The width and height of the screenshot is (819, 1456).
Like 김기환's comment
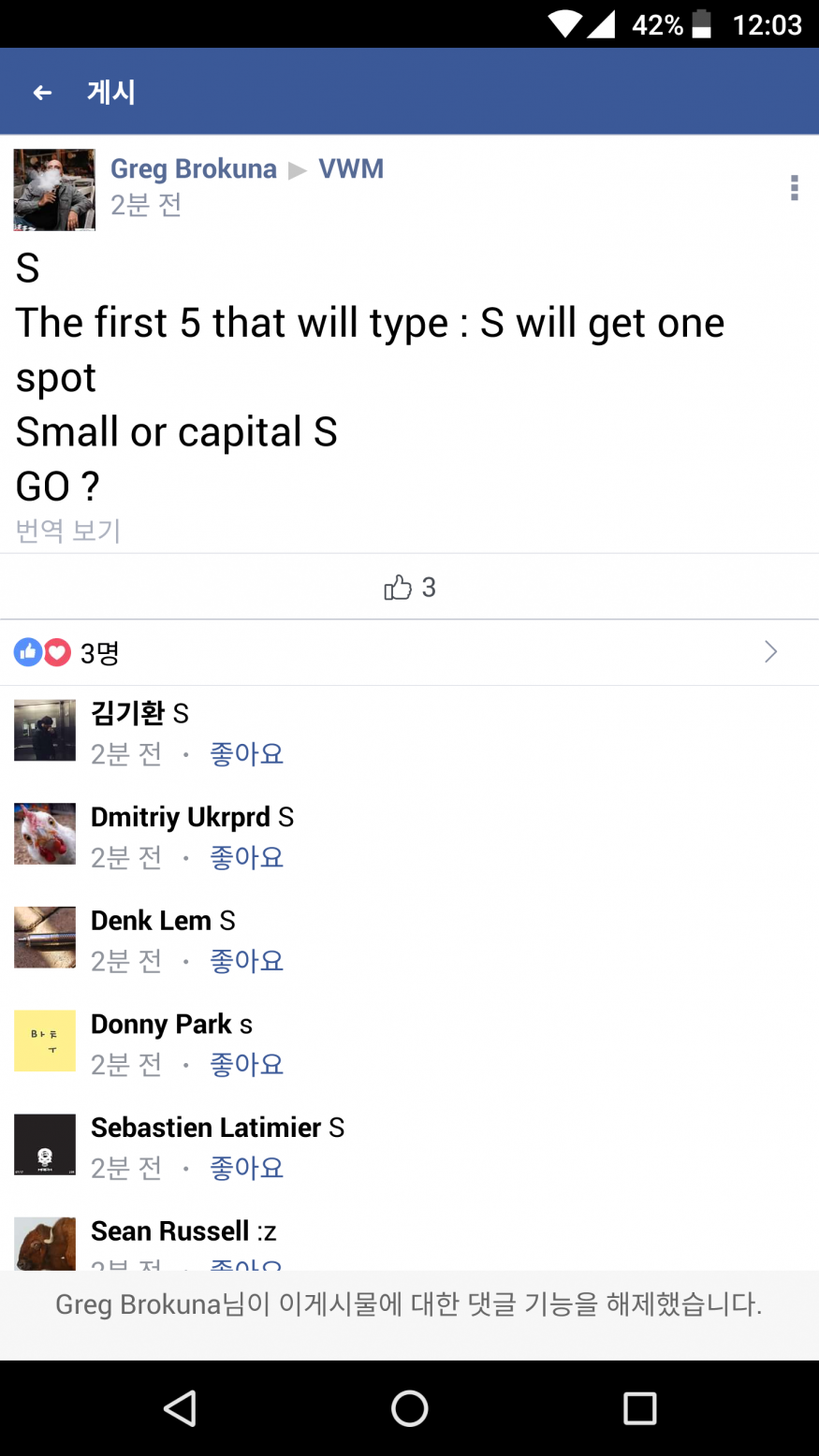pyautogui.click(x=246, y=754)
